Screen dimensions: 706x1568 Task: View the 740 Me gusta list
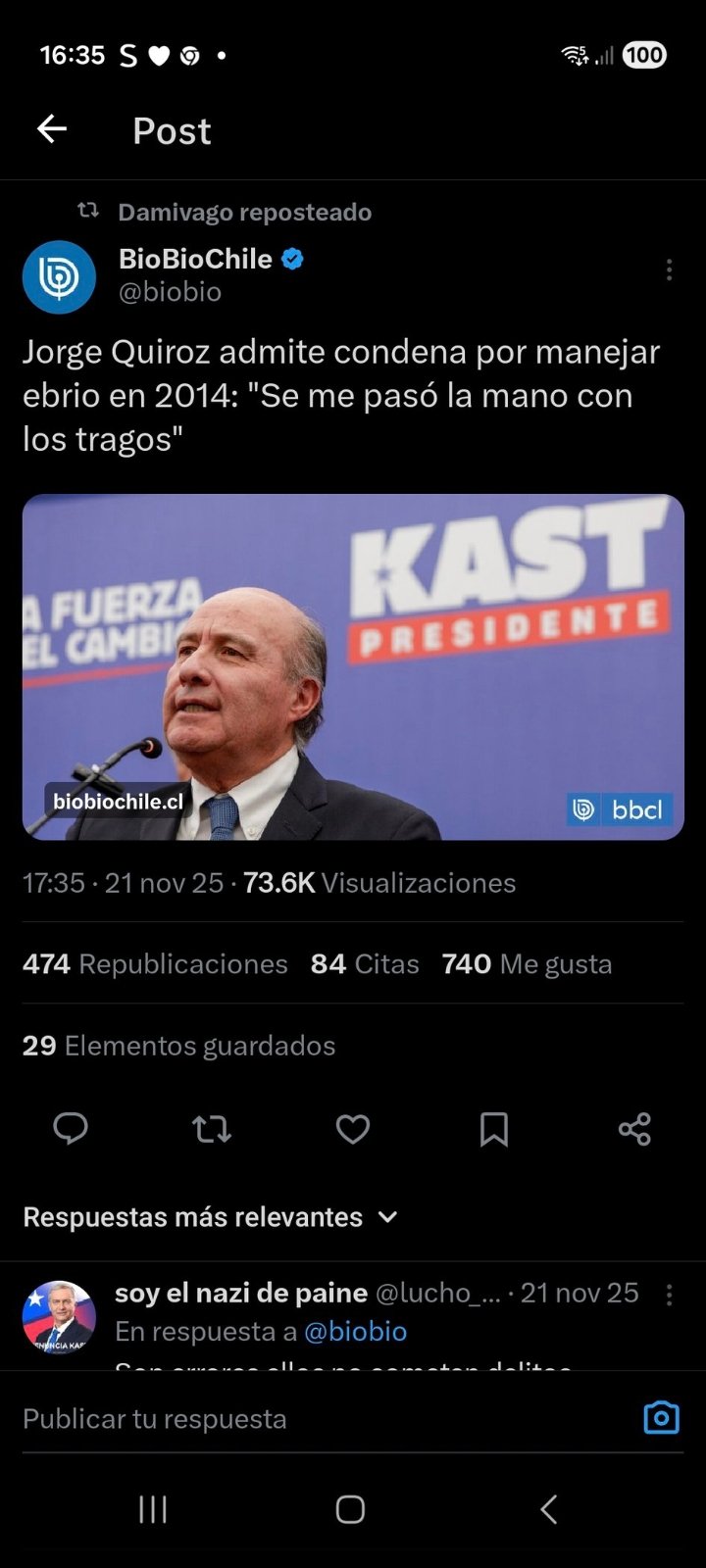(527, 964)
